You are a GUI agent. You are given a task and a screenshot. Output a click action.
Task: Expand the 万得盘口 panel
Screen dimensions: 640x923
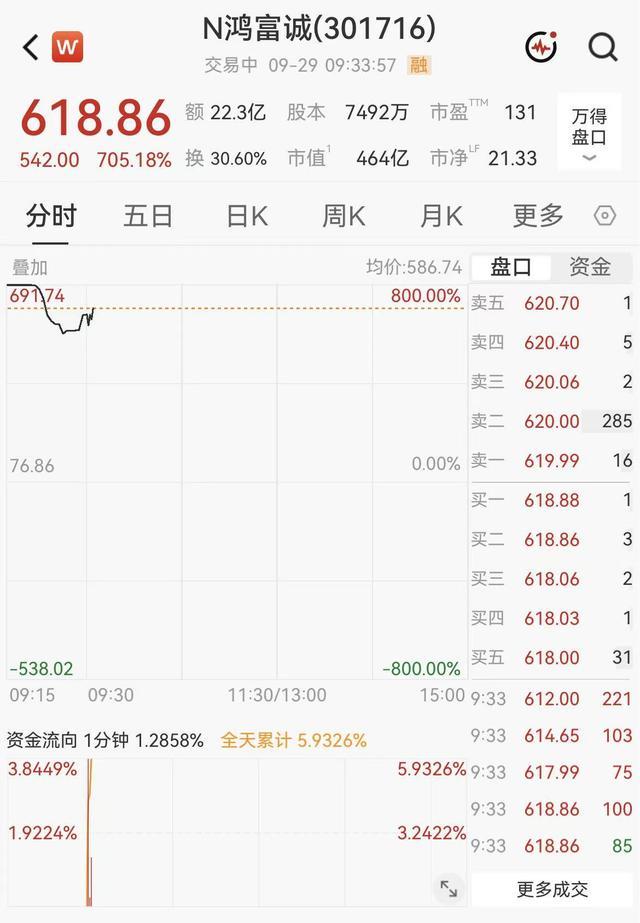(589, 132)
